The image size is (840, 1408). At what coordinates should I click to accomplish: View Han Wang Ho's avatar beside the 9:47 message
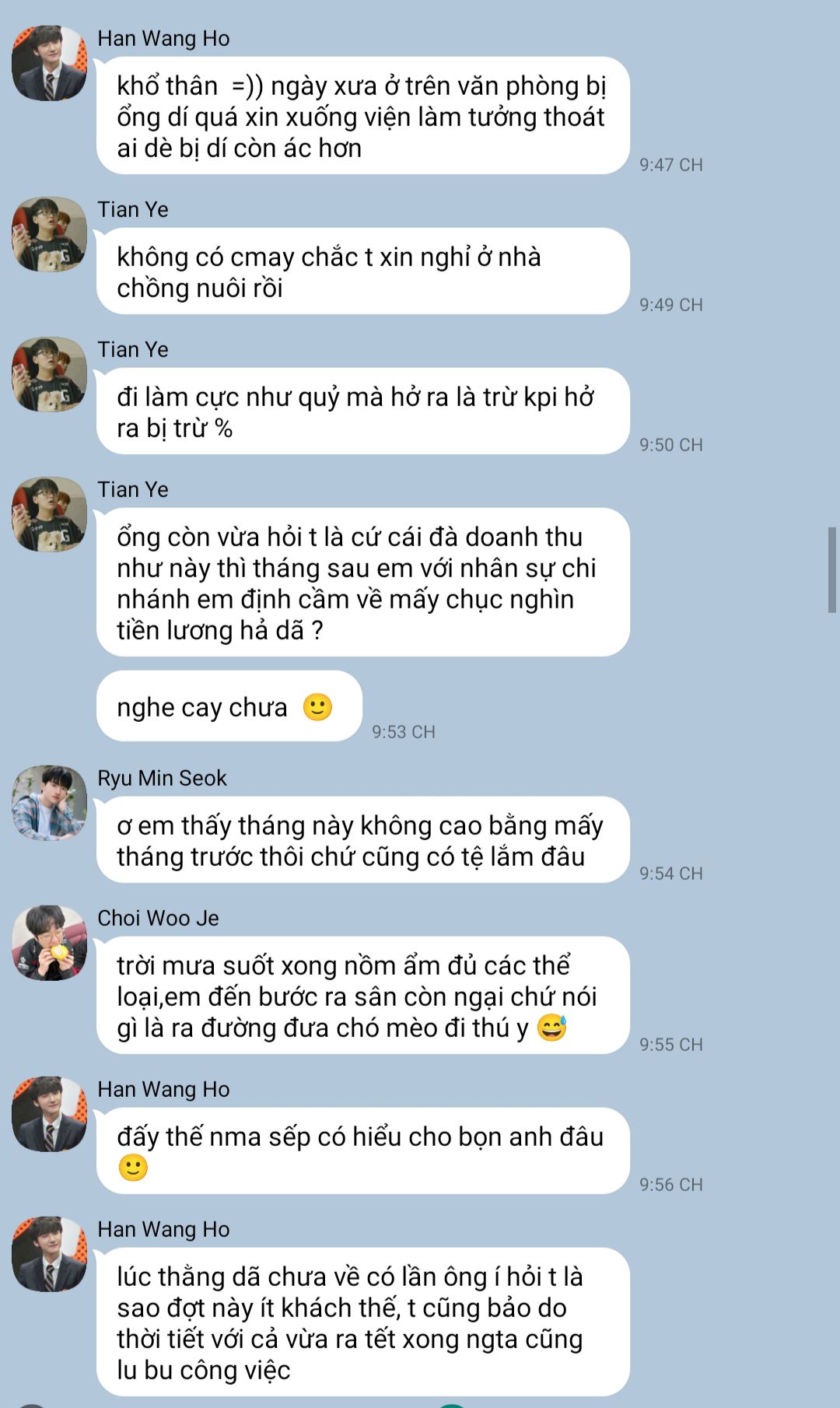tap(49, 63)
